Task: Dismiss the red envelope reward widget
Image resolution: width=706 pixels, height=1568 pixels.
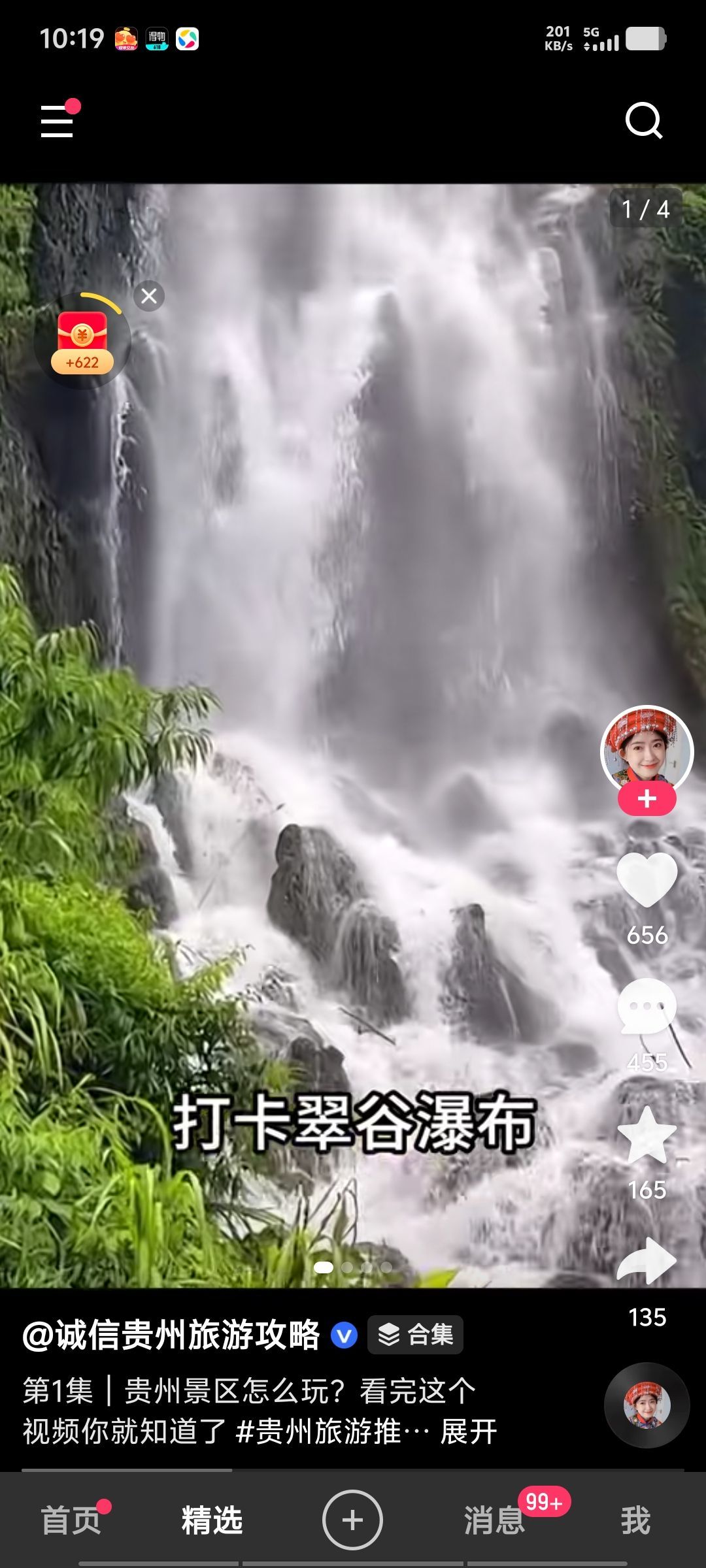Action: (149, 296)
